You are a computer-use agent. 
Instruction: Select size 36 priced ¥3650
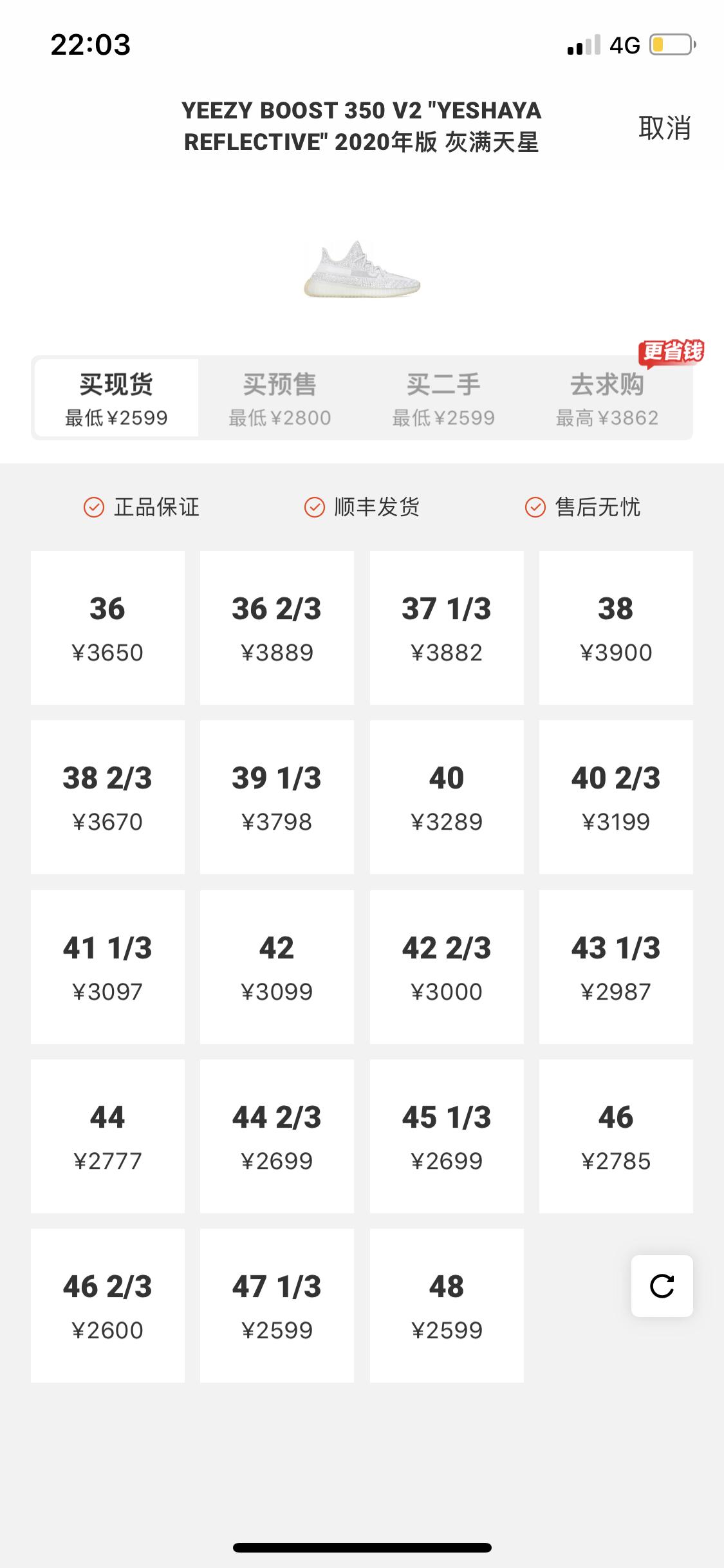(107, 628)
